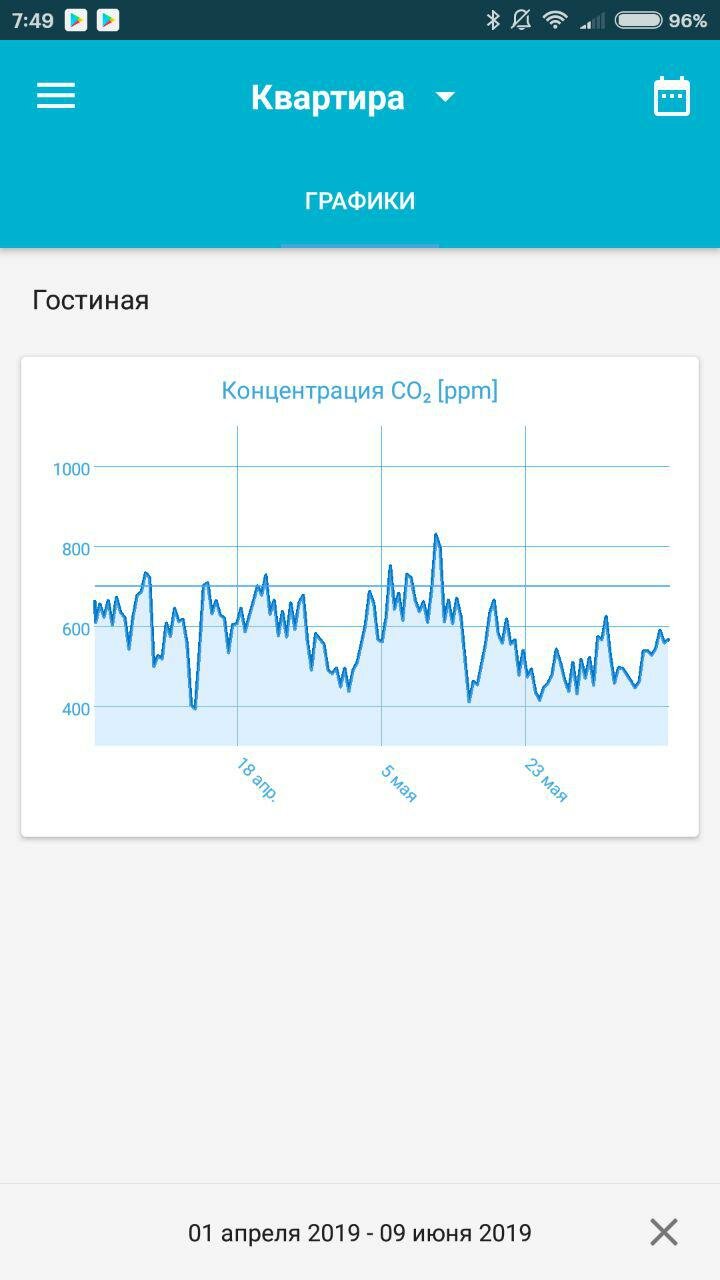This screenshot has width=720, height=1280.
Task: Open the hamburger navigation menu
Action: click(56, 96)
